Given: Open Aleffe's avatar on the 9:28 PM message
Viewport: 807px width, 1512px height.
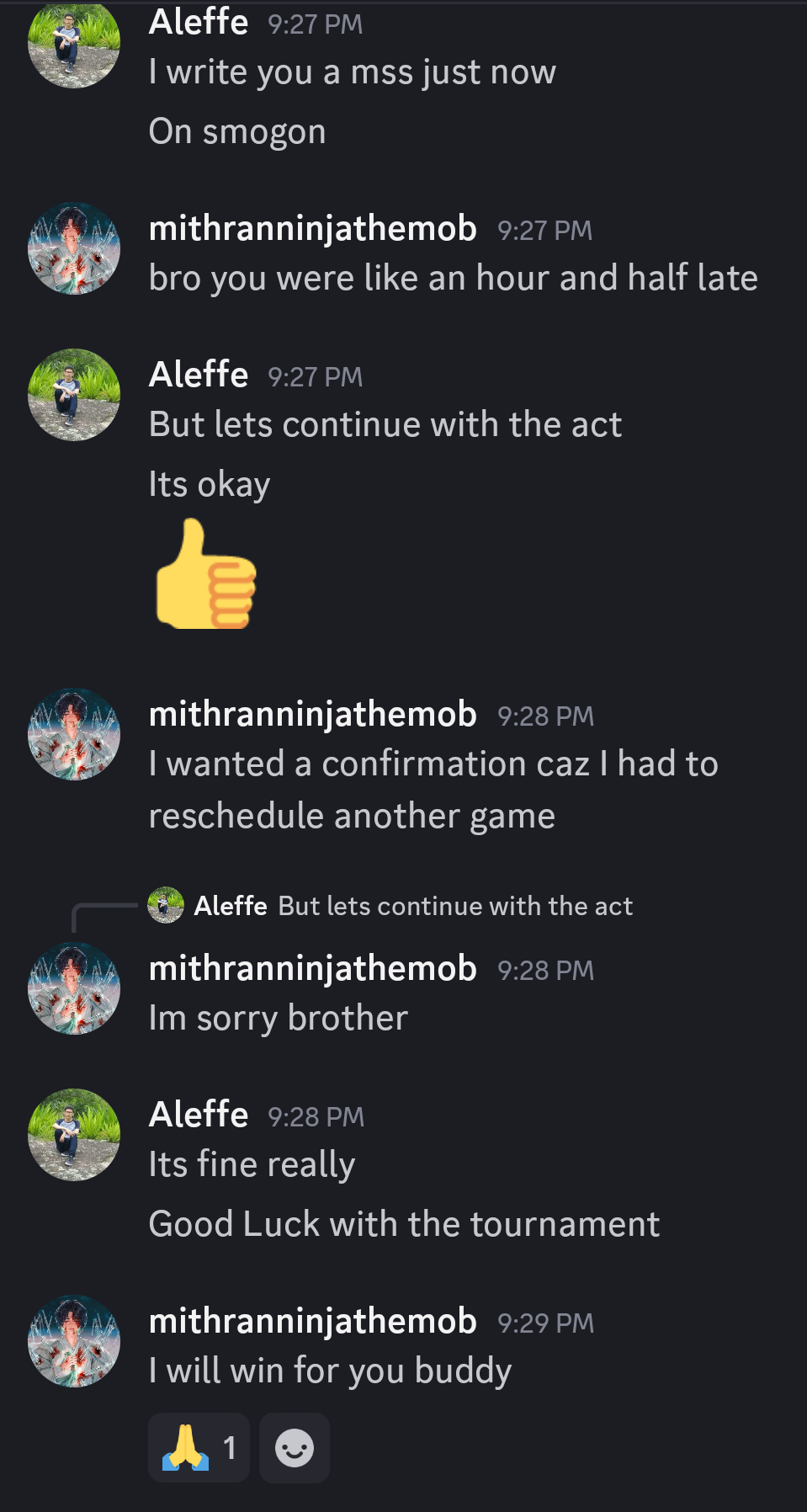Looking at the screenshot, I should (x=74, y=1135).
